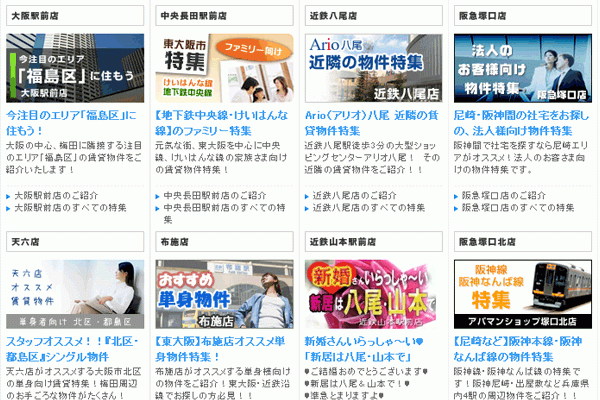Tap the おすすめ単身物件 布施店 banner

[224, 294]
